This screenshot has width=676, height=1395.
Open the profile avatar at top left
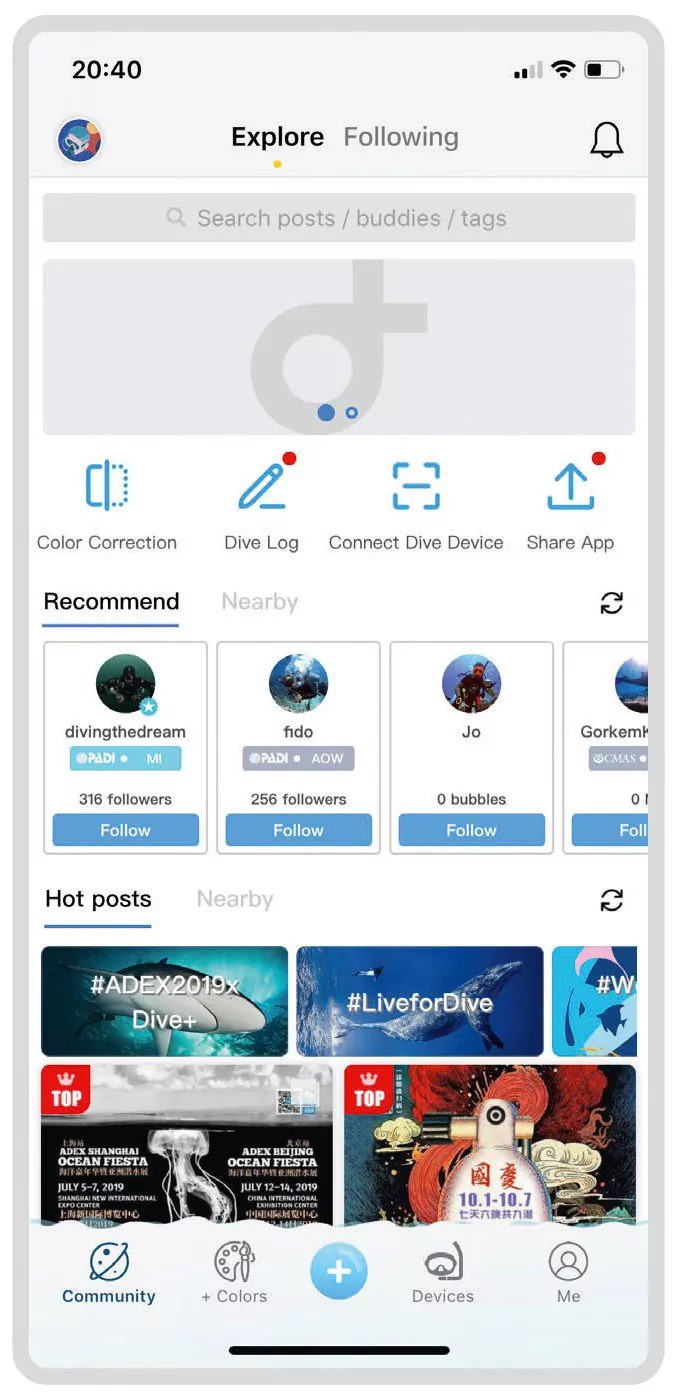point(80,140)
